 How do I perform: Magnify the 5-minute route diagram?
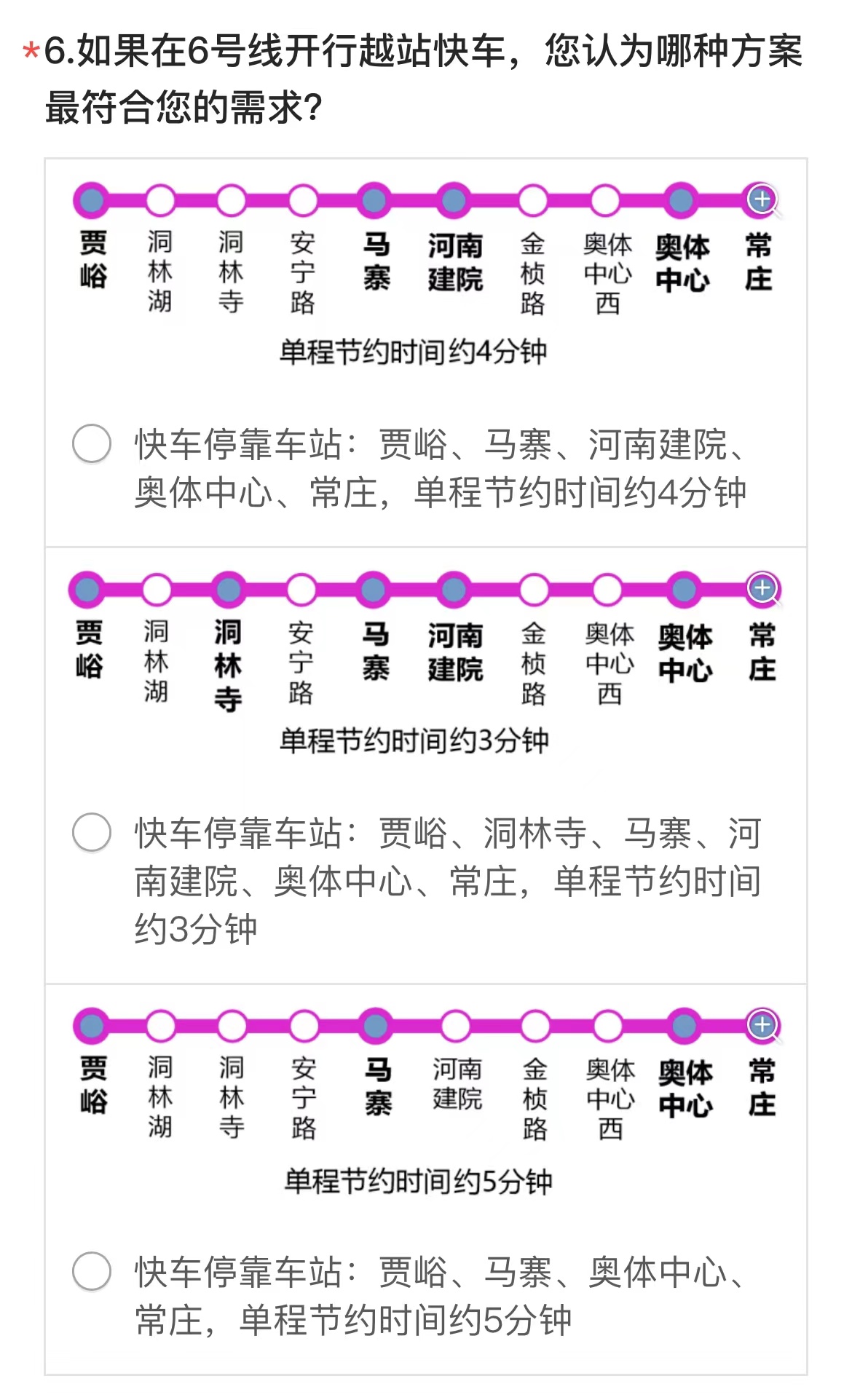pos(762,1025)
